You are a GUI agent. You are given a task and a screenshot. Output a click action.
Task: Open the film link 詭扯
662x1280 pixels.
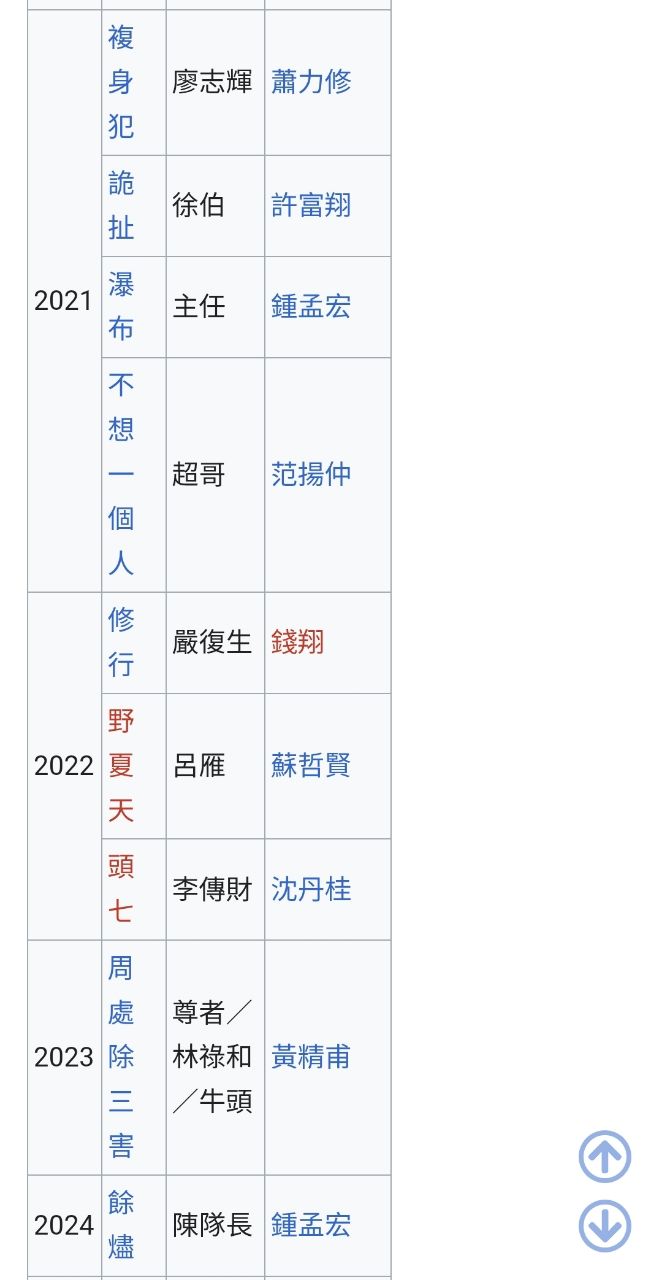121,205
